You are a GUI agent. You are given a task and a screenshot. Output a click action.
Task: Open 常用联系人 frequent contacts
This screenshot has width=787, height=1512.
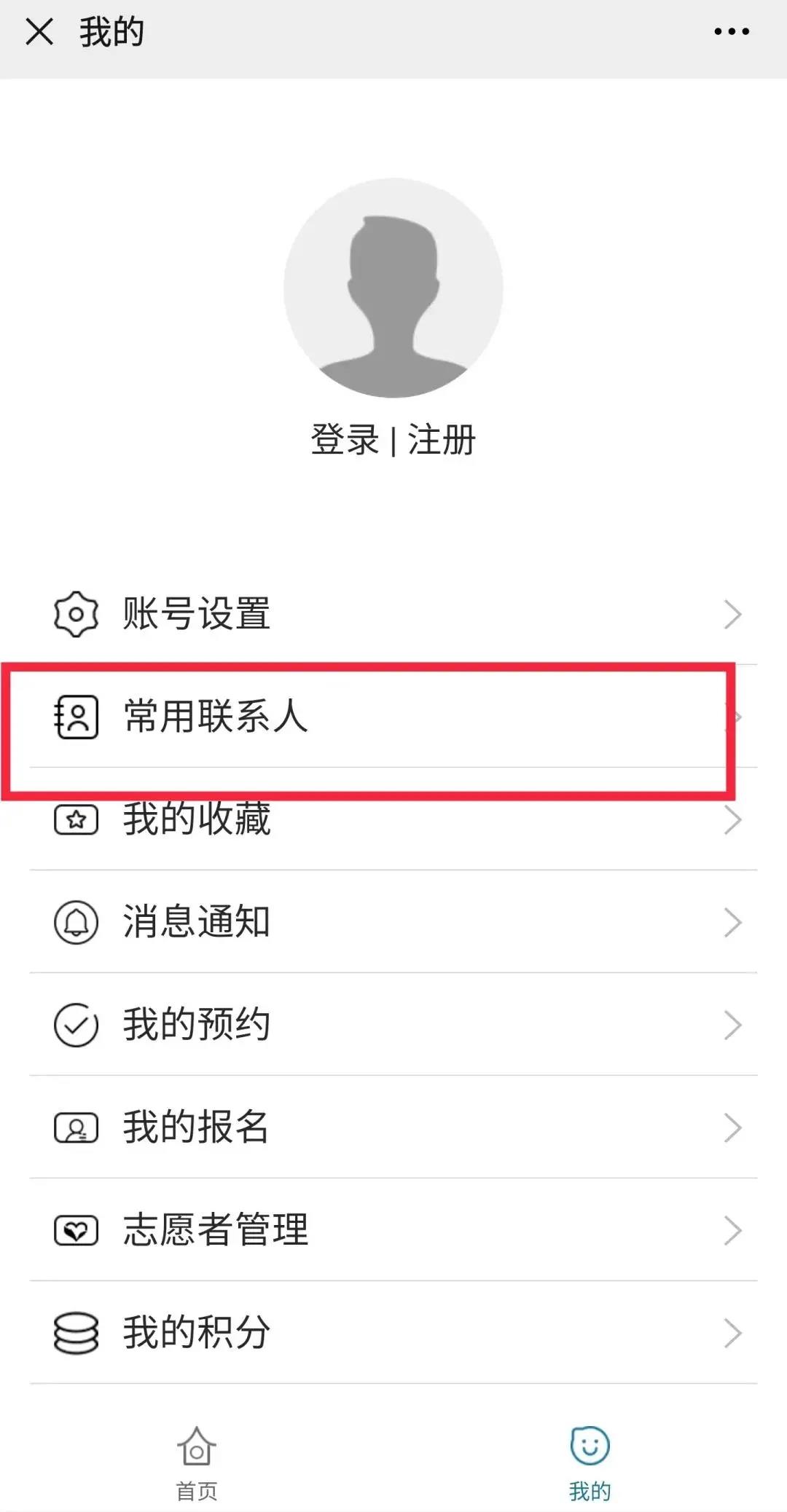pyautogui.click(x=393, y=717)
